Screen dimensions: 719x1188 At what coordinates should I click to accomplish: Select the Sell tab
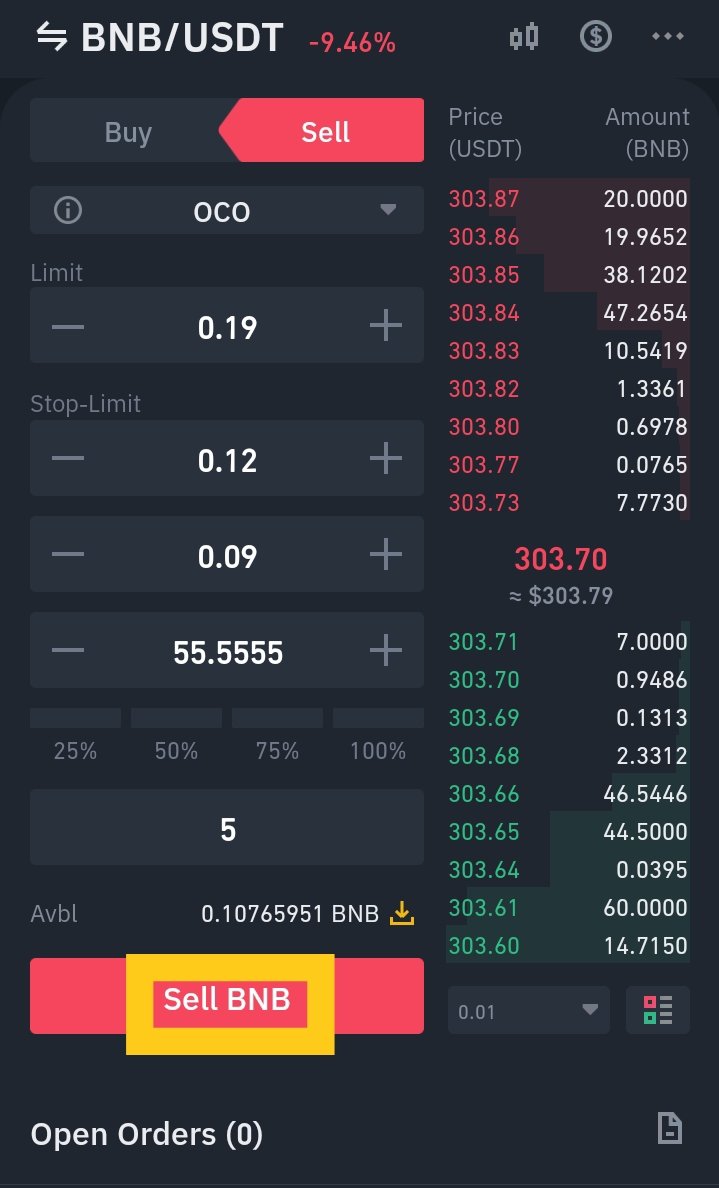pyautogui.click(x=325, y=132)
